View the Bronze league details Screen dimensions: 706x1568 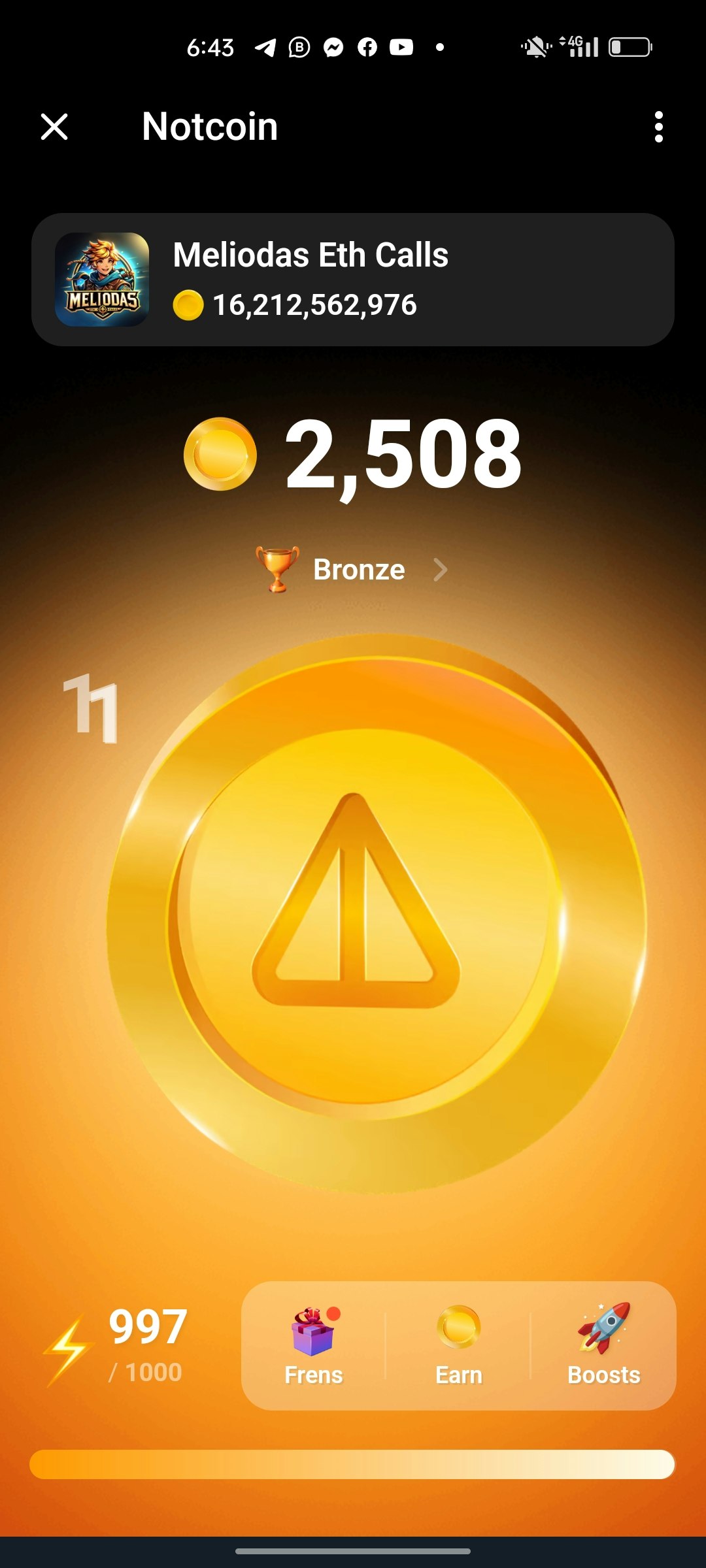[353, 570]
